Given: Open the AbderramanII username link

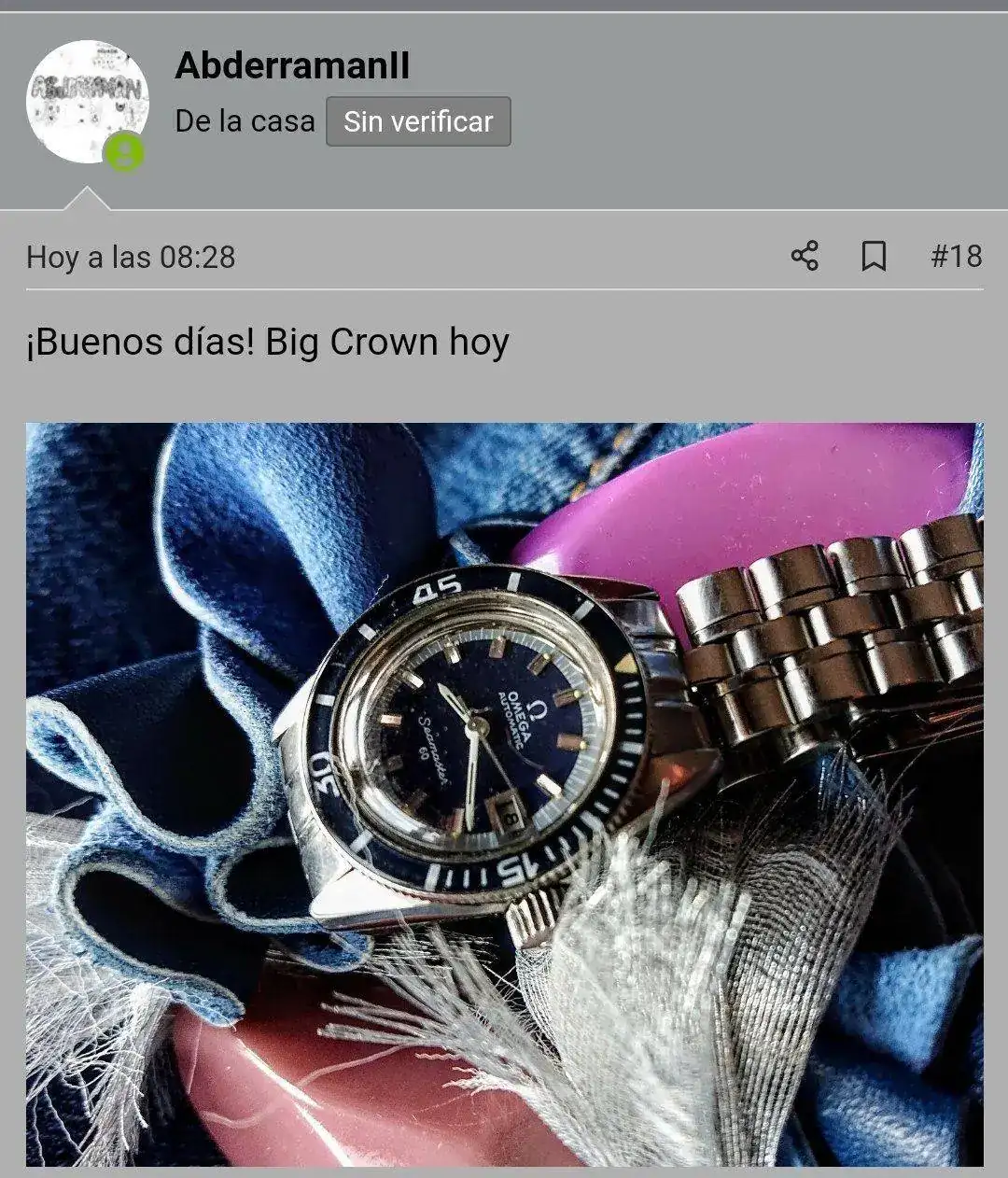Looking at the screenshot, I should click(x=292, y=66).
